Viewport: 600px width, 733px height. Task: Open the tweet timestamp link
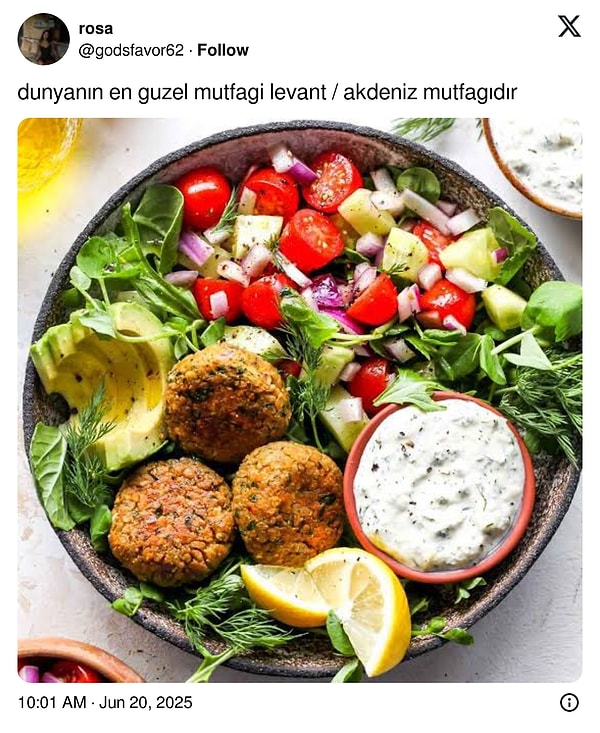tap(105, 702)
